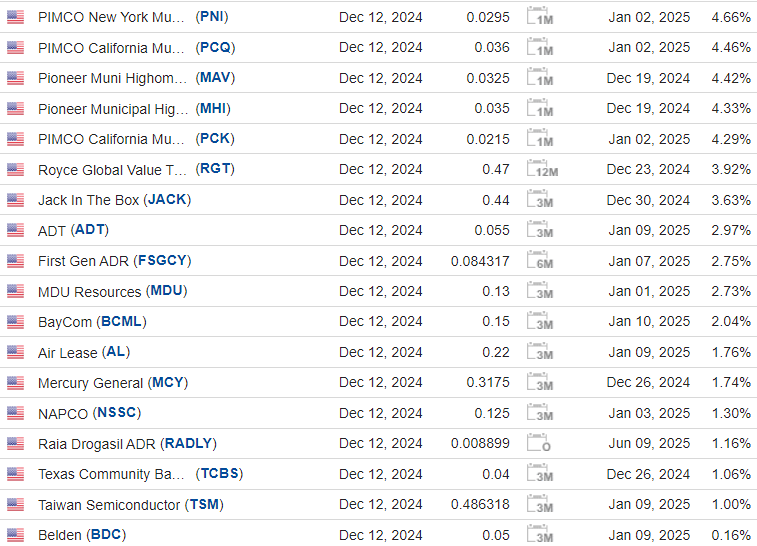The width and height of the screenshot is (757, 546).
Task: Open the MCY ticker link
Action: 167,382
